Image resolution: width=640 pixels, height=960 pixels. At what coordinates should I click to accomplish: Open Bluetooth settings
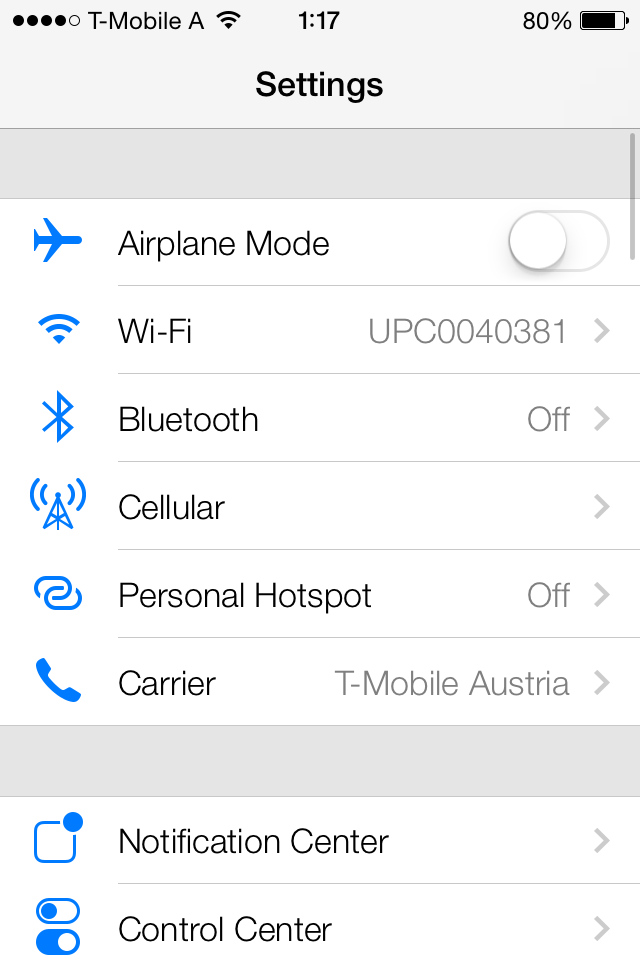pos(320,418)
